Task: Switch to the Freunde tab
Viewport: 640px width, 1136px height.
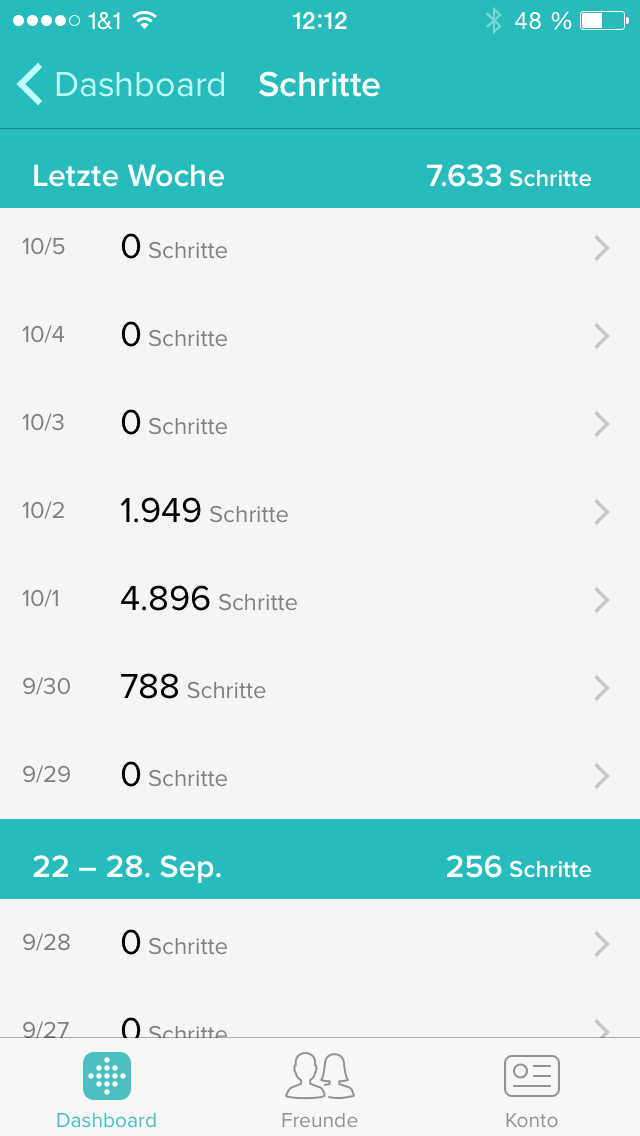Action: point(319,1088)
